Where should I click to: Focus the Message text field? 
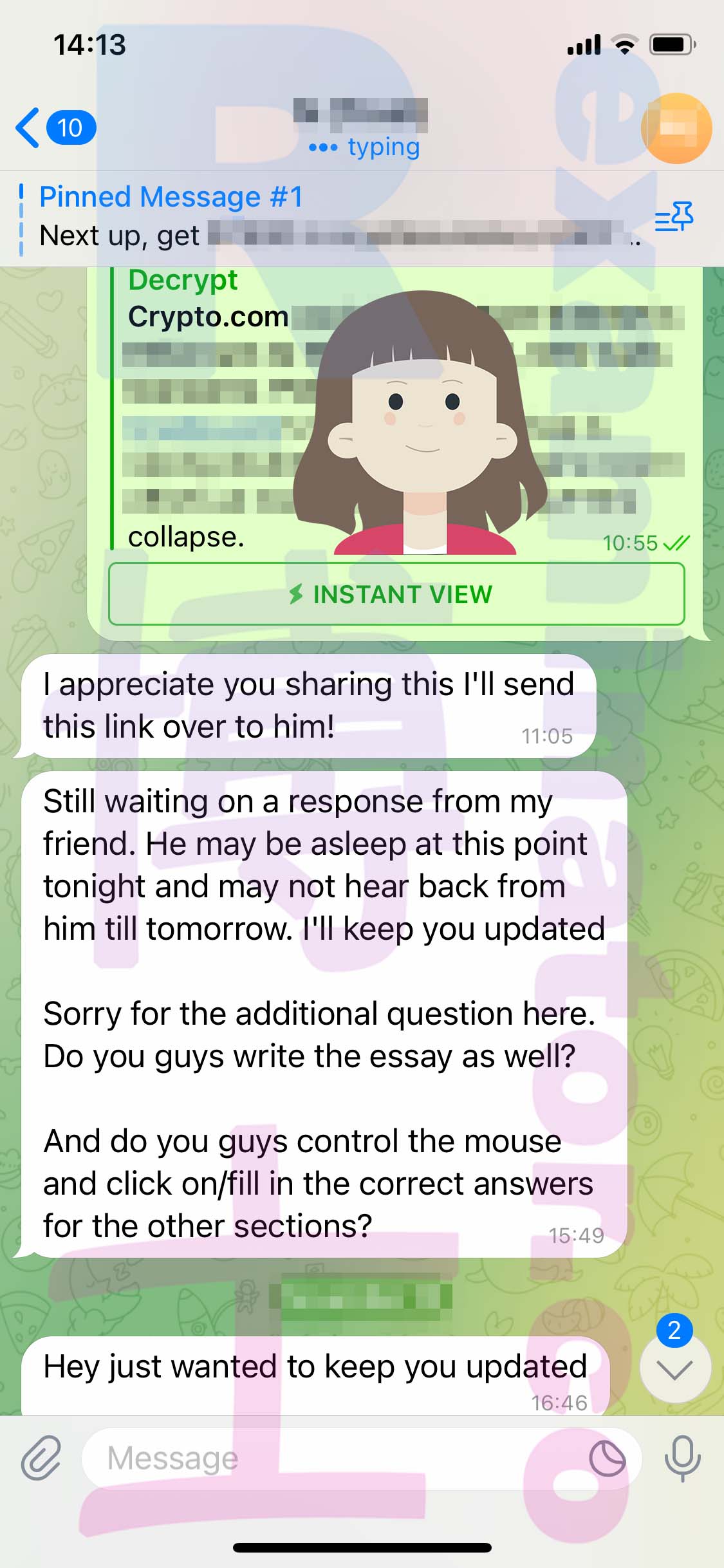point(335,1458)
